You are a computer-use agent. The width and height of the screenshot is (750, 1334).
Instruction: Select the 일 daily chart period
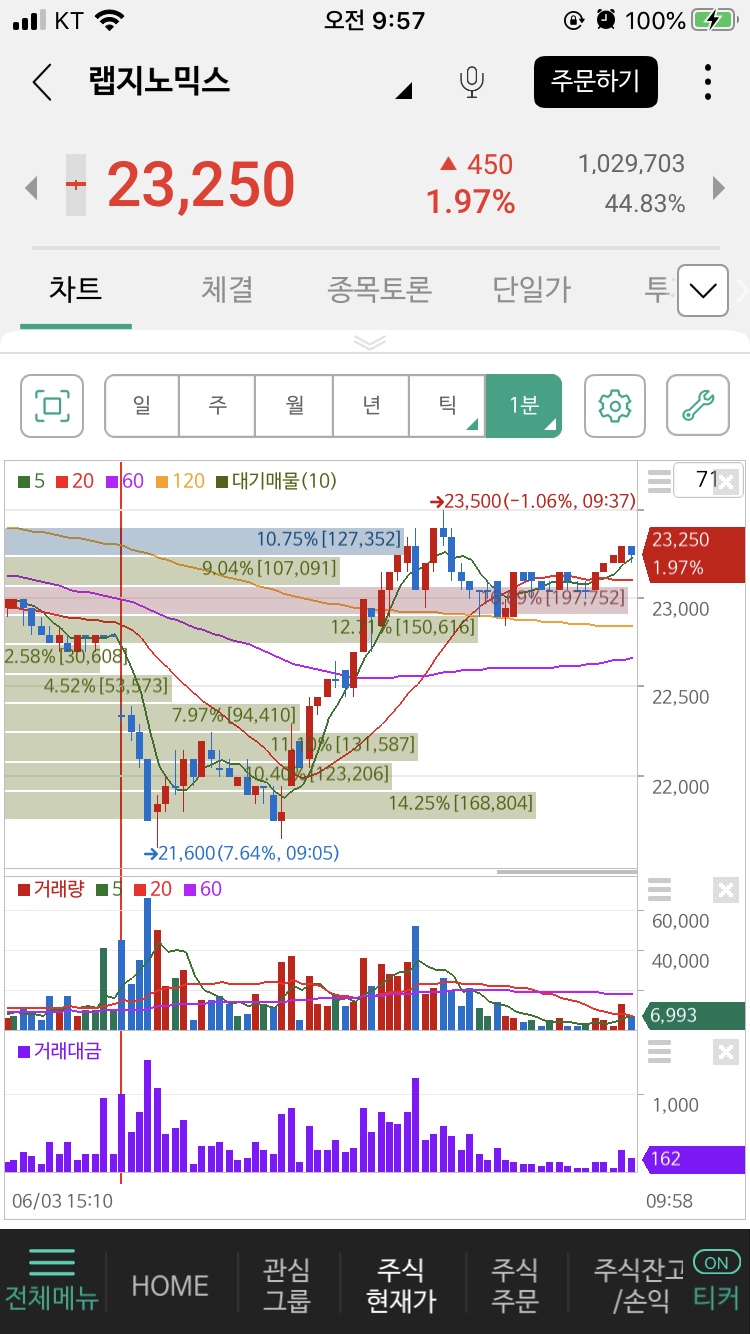142,406
